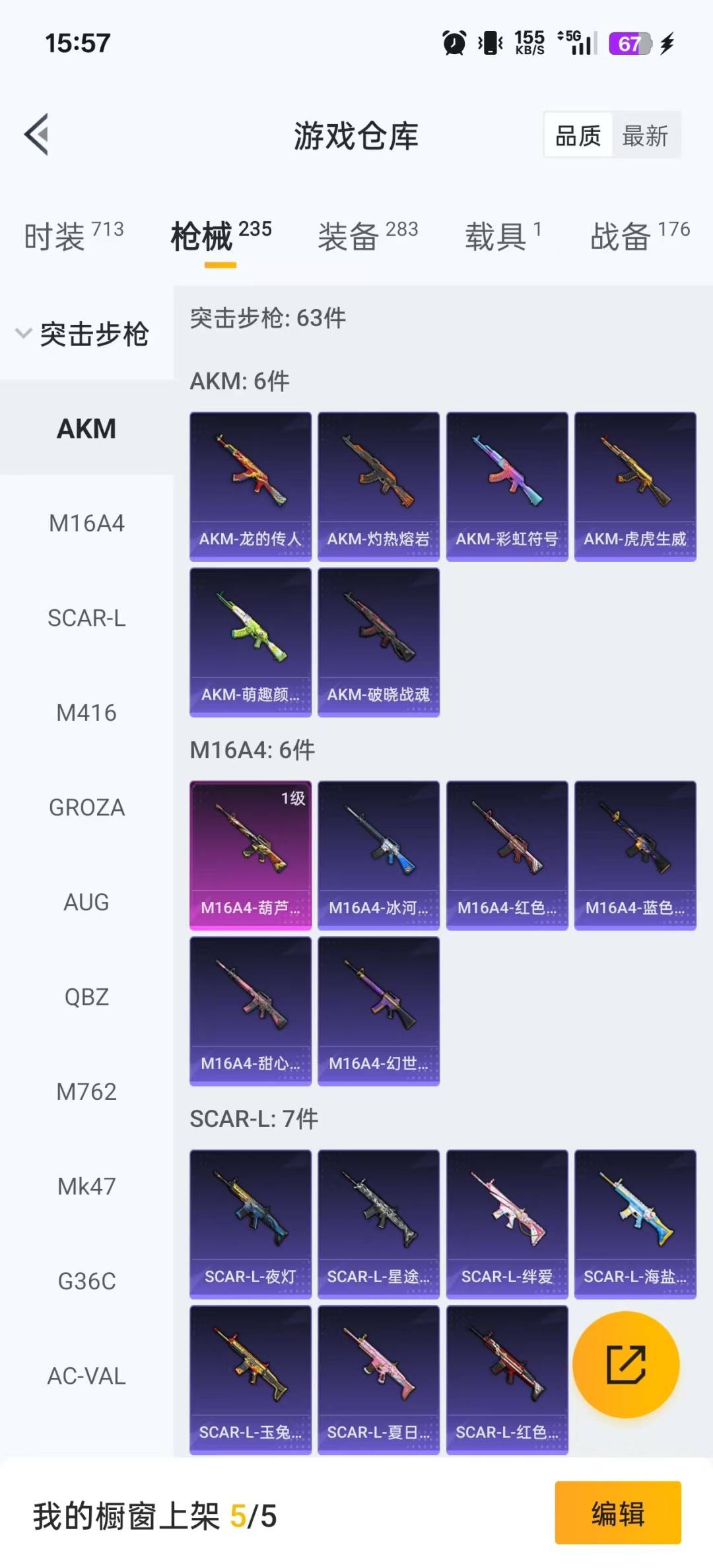Tap the yellow share floating button
Screen dimensions: 713x1568
(626, 1364)
